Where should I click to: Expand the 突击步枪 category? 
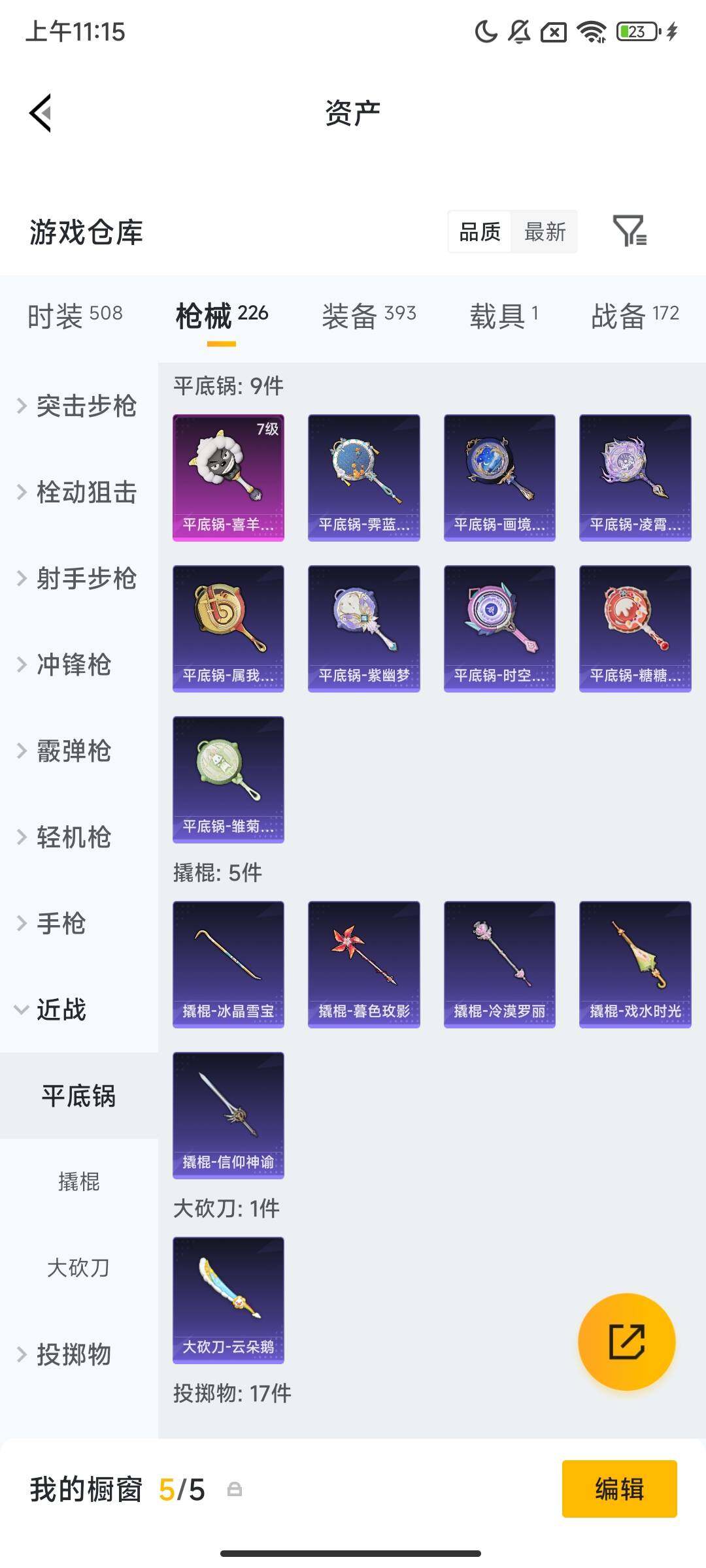point(78,406)
